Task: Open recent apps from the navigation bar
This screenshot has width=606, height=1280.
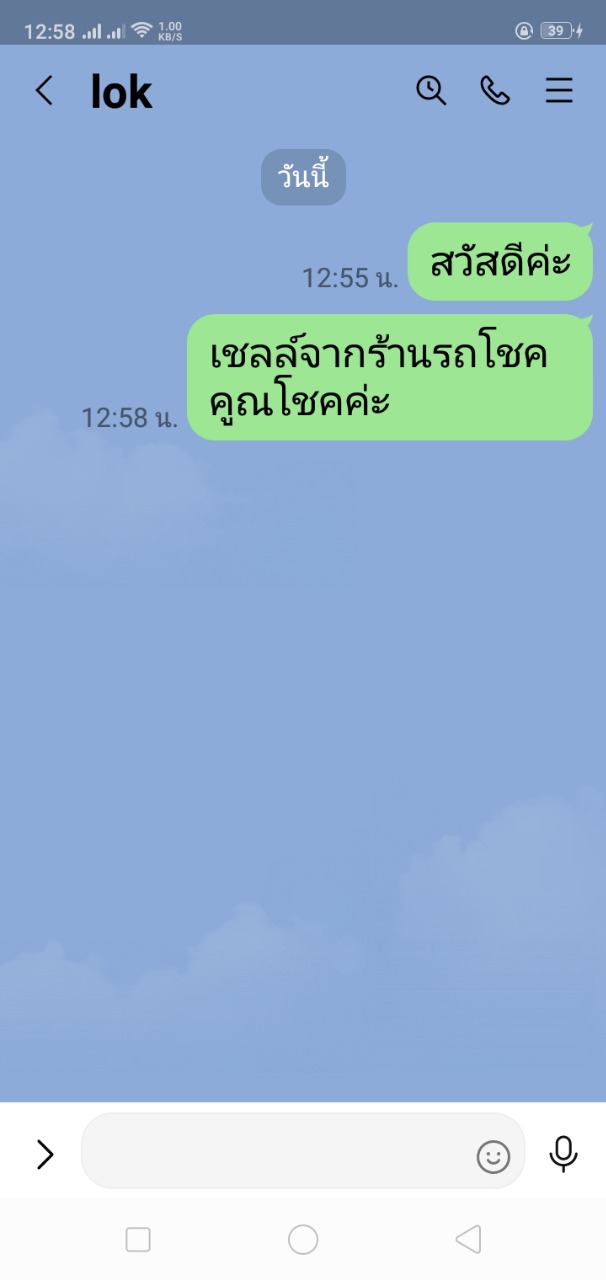Action: point(138,1240)
